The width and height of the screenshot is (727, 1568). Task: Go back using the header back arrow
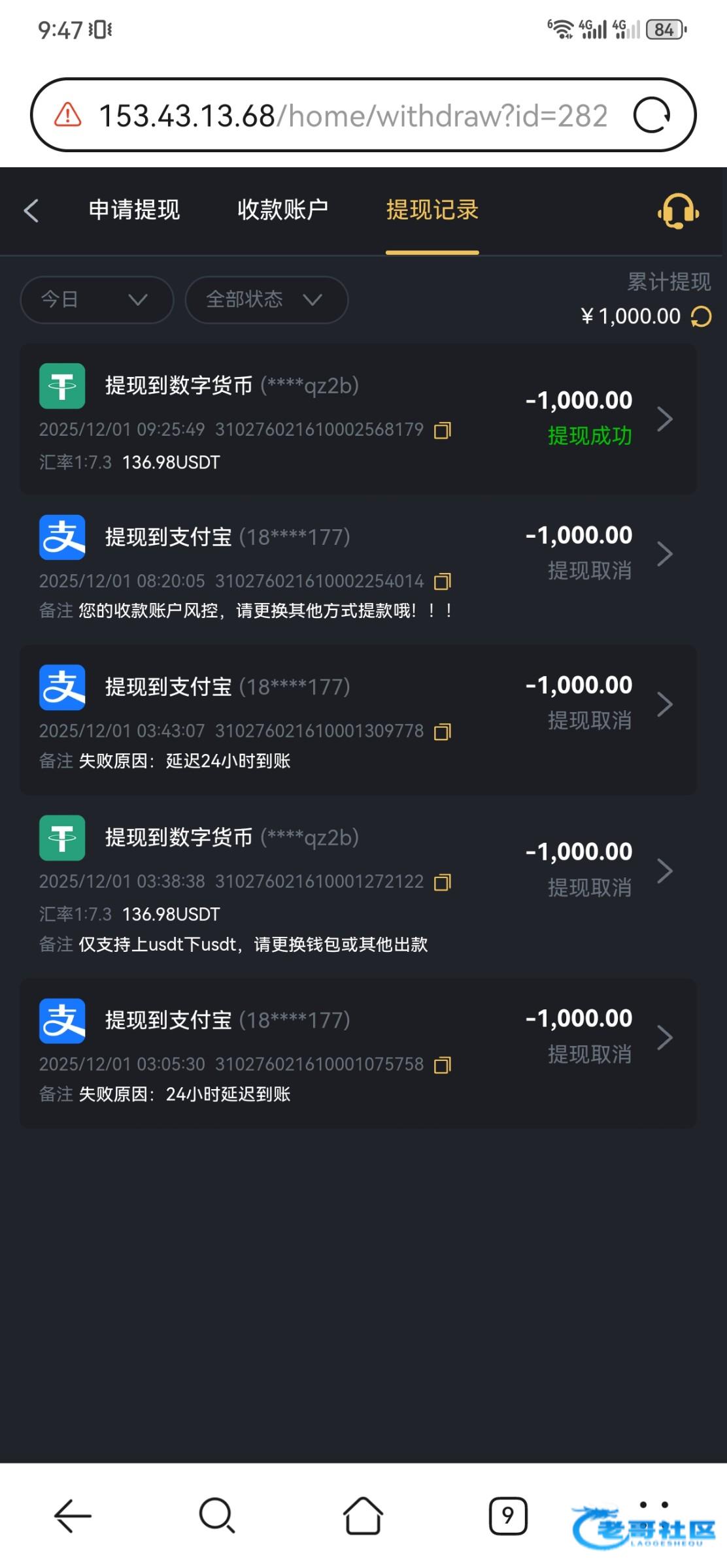pos(31,210)
